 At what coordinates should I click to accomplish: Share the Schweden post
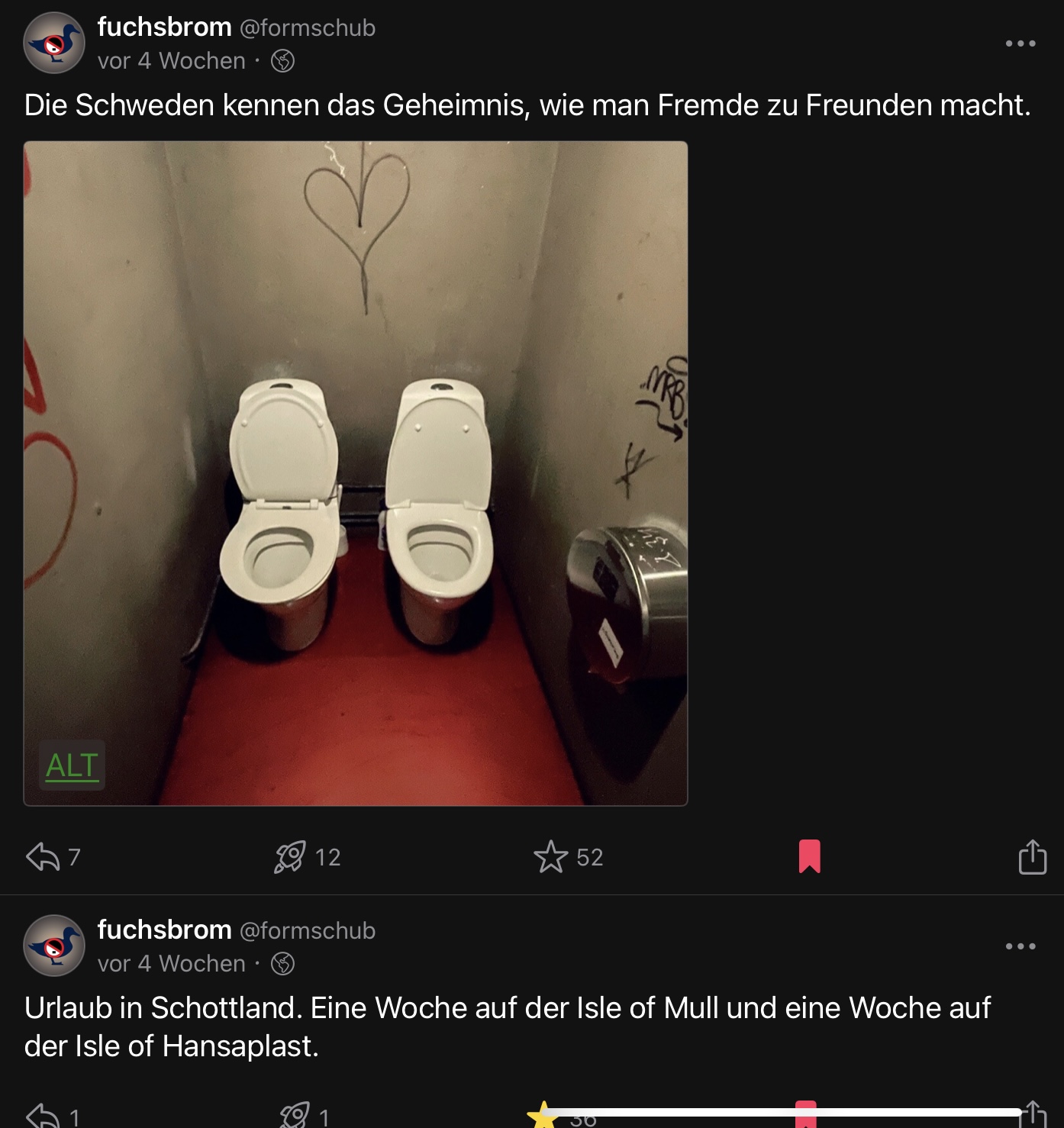pos(1032,856)
